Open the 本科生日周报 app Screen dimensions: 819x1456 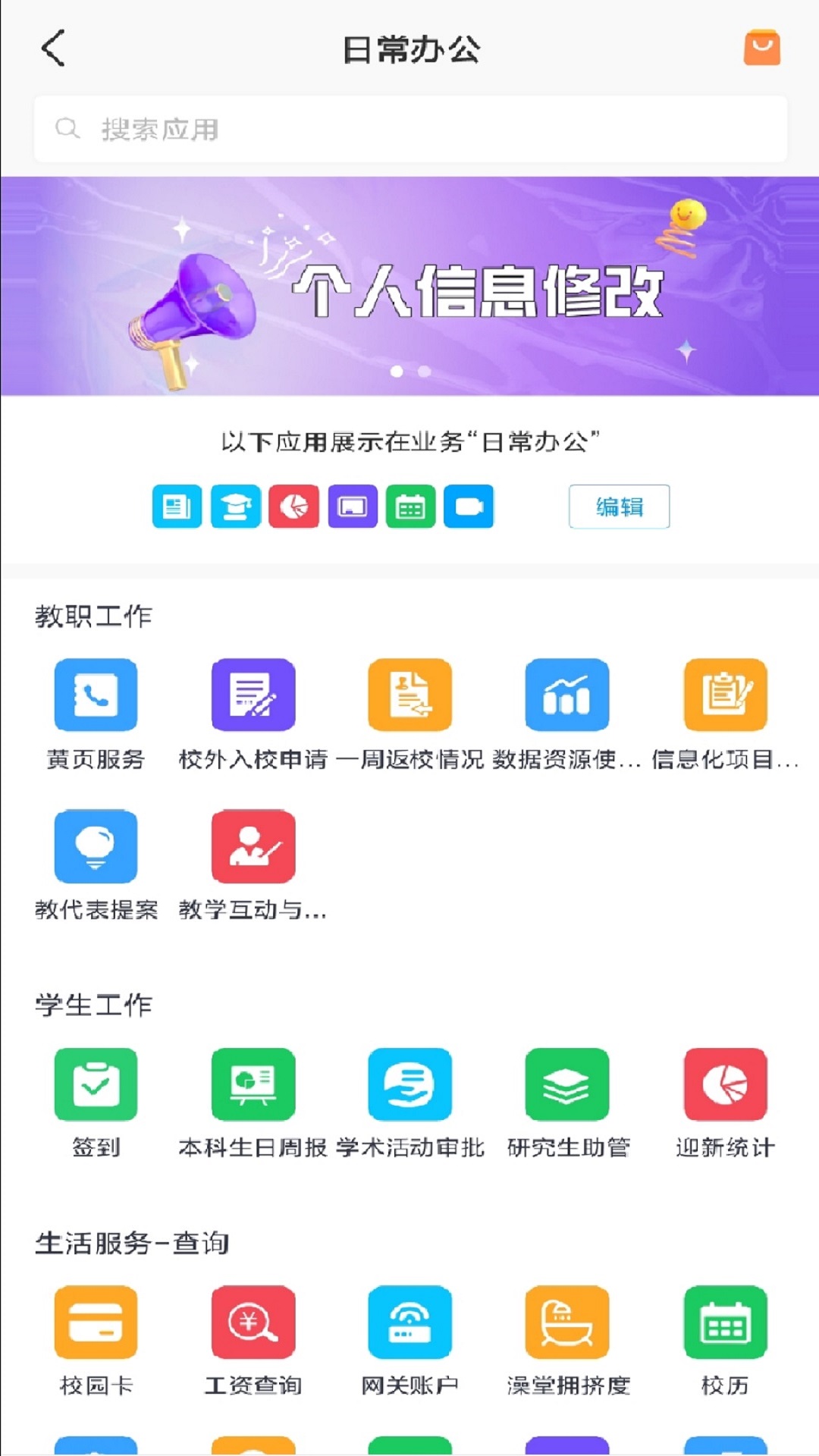pos(253,1083)
